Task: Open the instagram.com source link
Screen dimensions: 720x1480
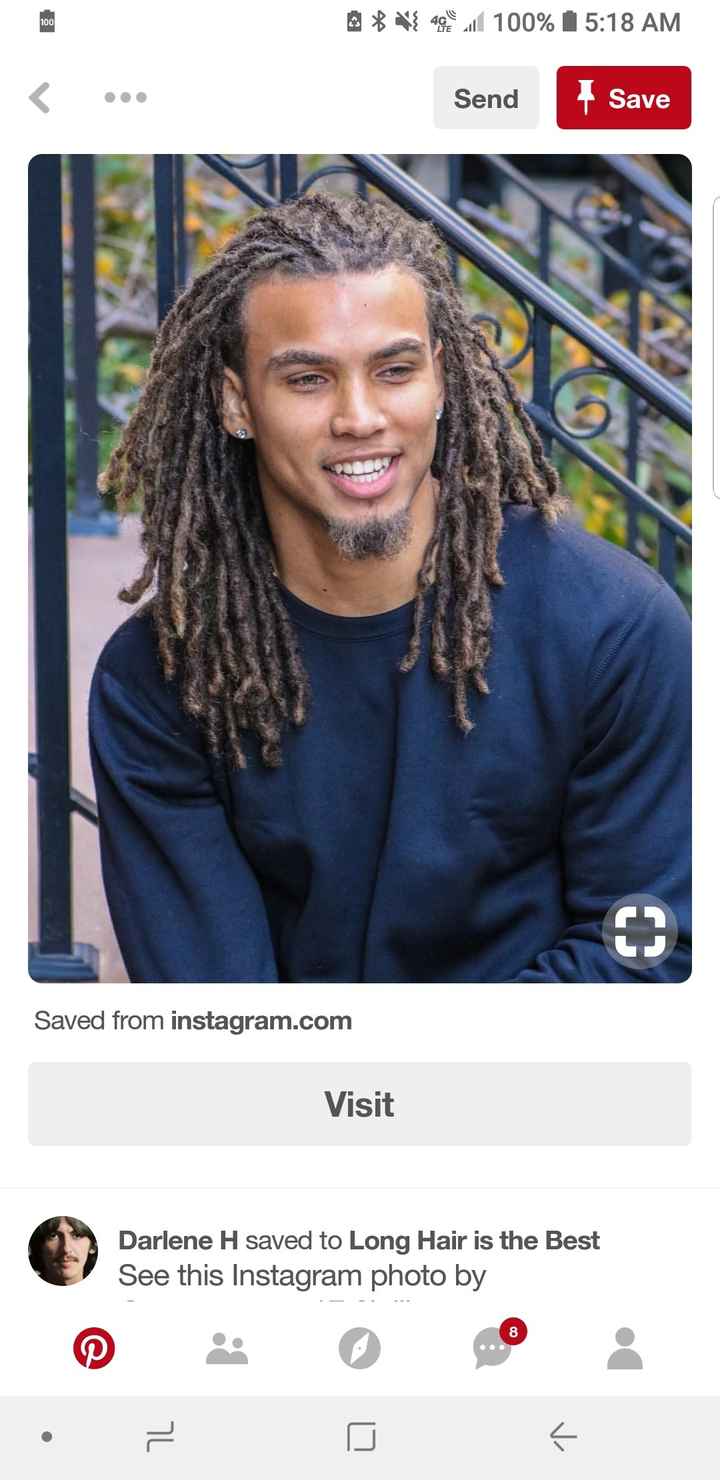Action: pos(261,1021)
